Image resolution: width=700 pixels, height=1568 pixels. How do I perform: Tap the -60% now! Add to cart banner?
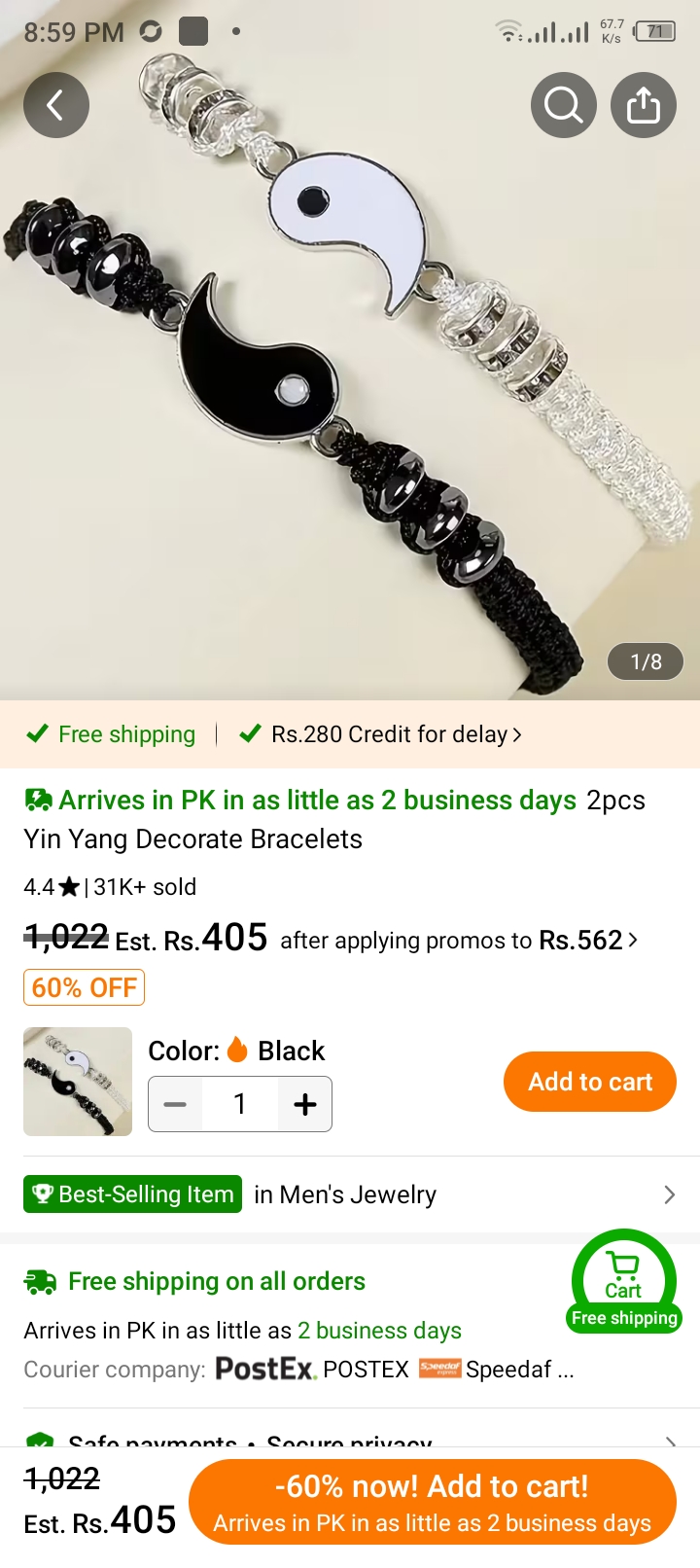pos(433,1502)
